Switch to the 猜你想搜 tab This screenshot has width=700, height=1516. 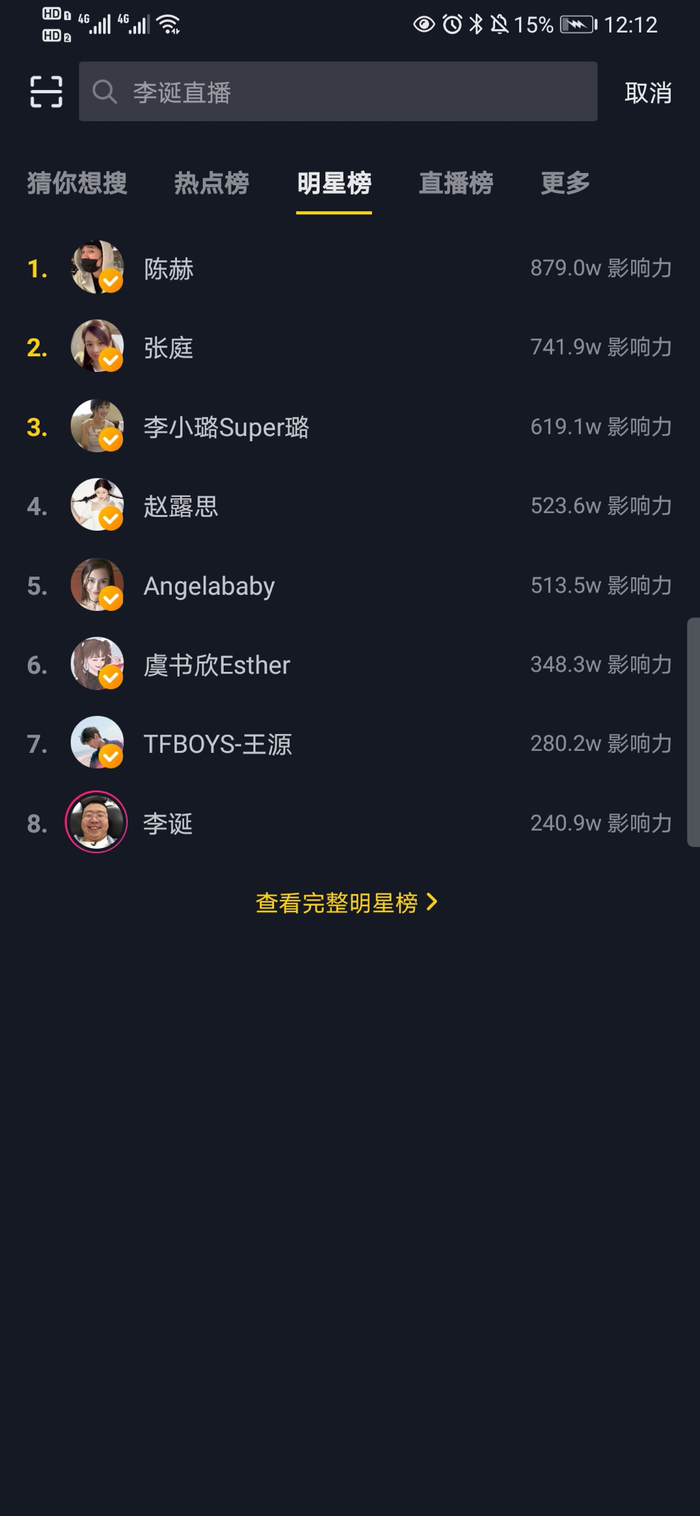77,183
